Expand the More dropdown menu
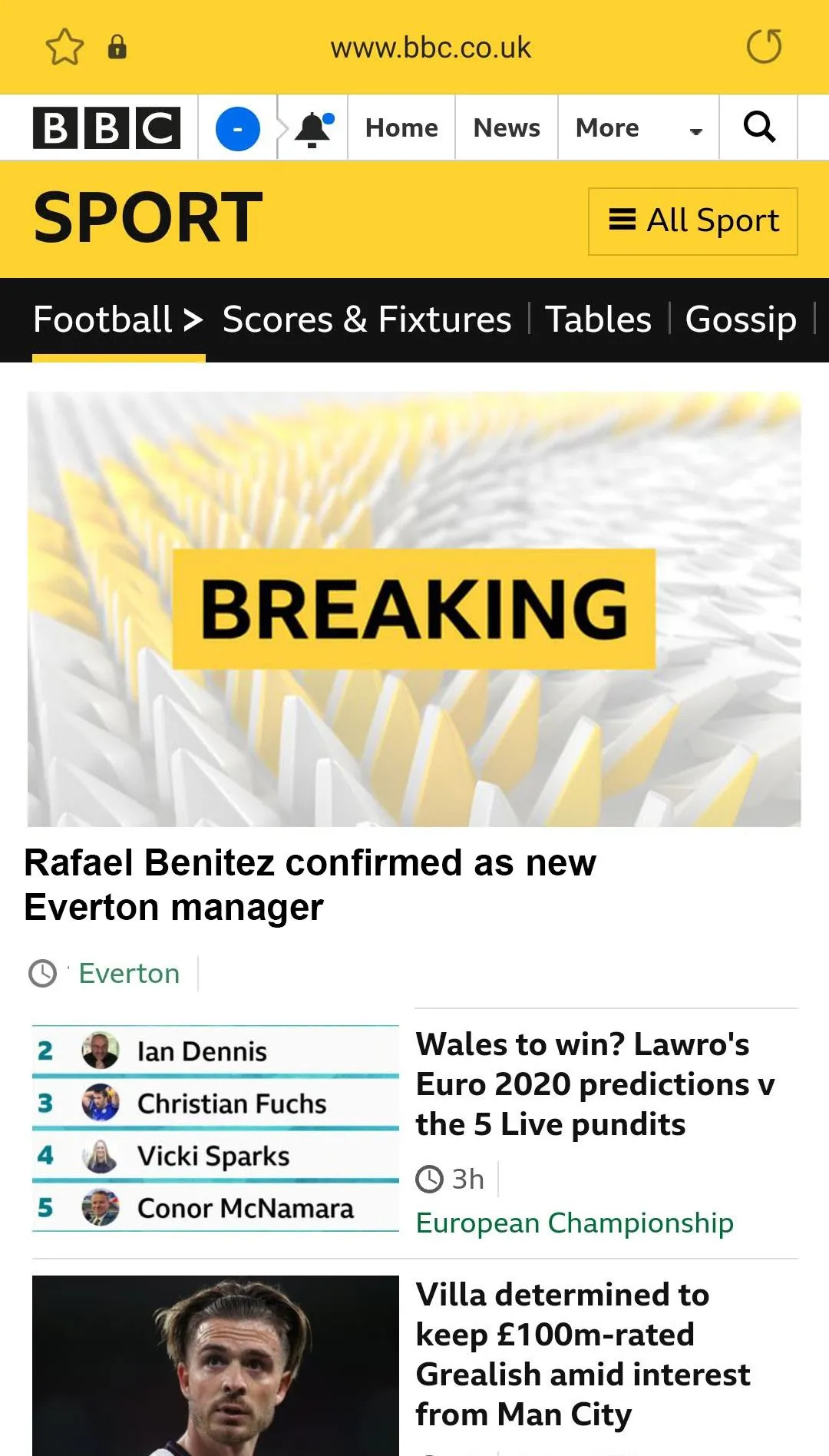 [638, 128]
